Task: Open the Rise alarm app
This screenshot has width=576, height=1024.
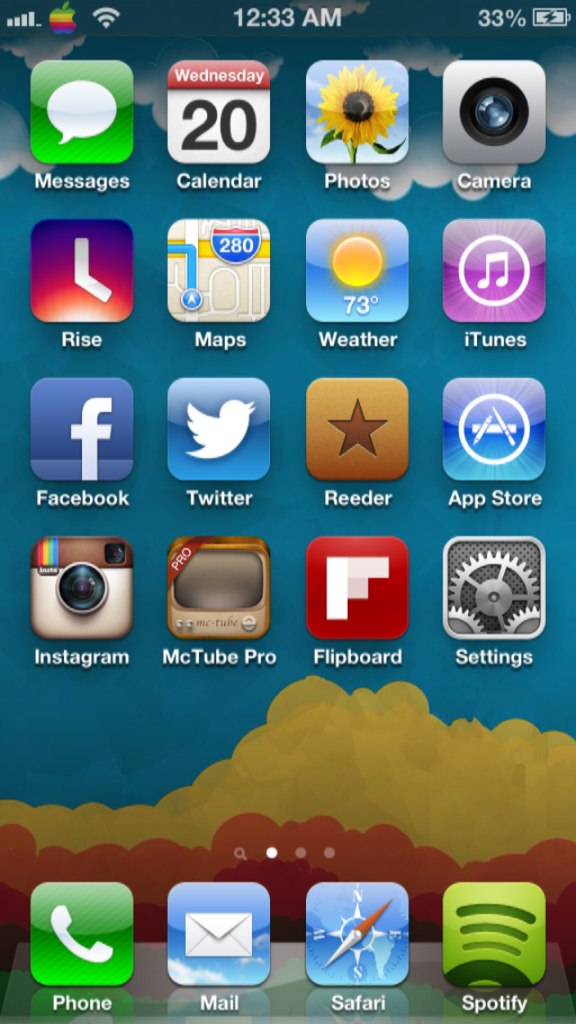Action: click(x=82, y=270)
